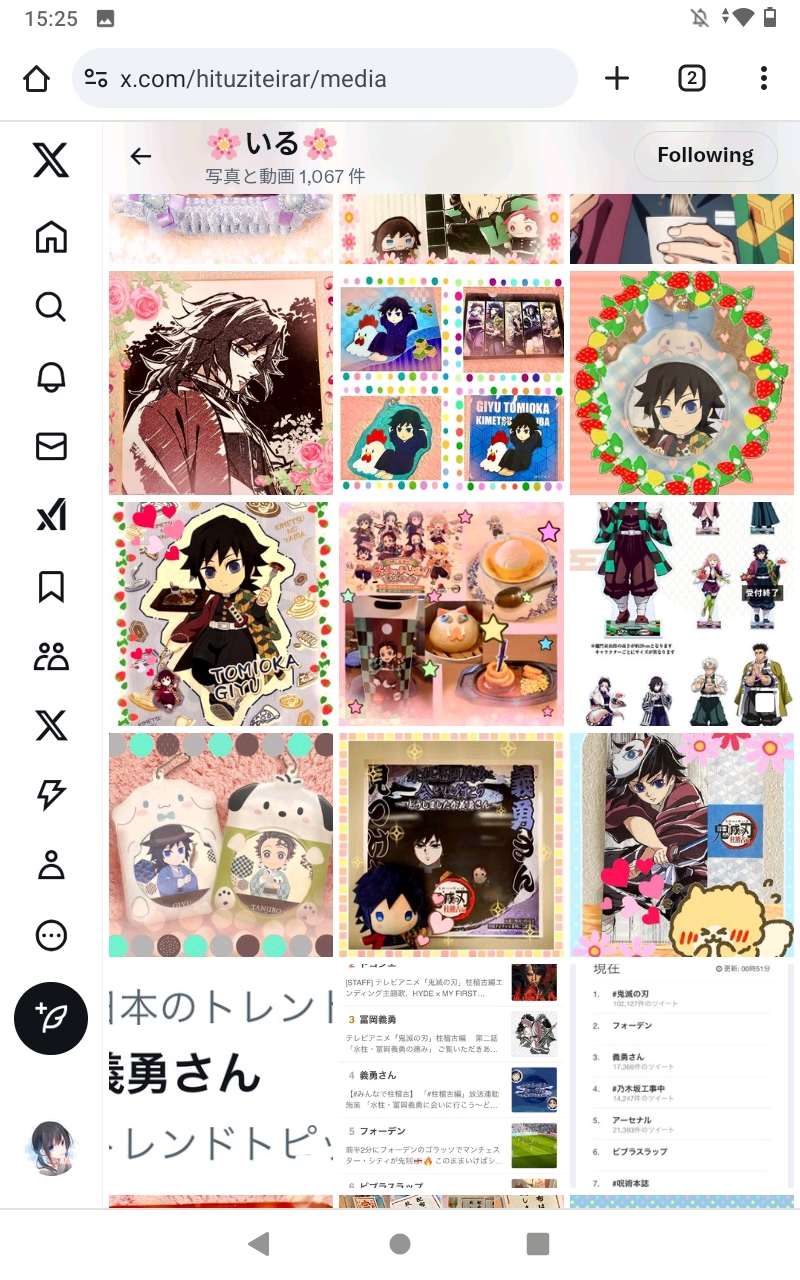Viewport: 800px width, 1280px height.
Task: Open Communities in the sidebar
Action: (51, 657)
